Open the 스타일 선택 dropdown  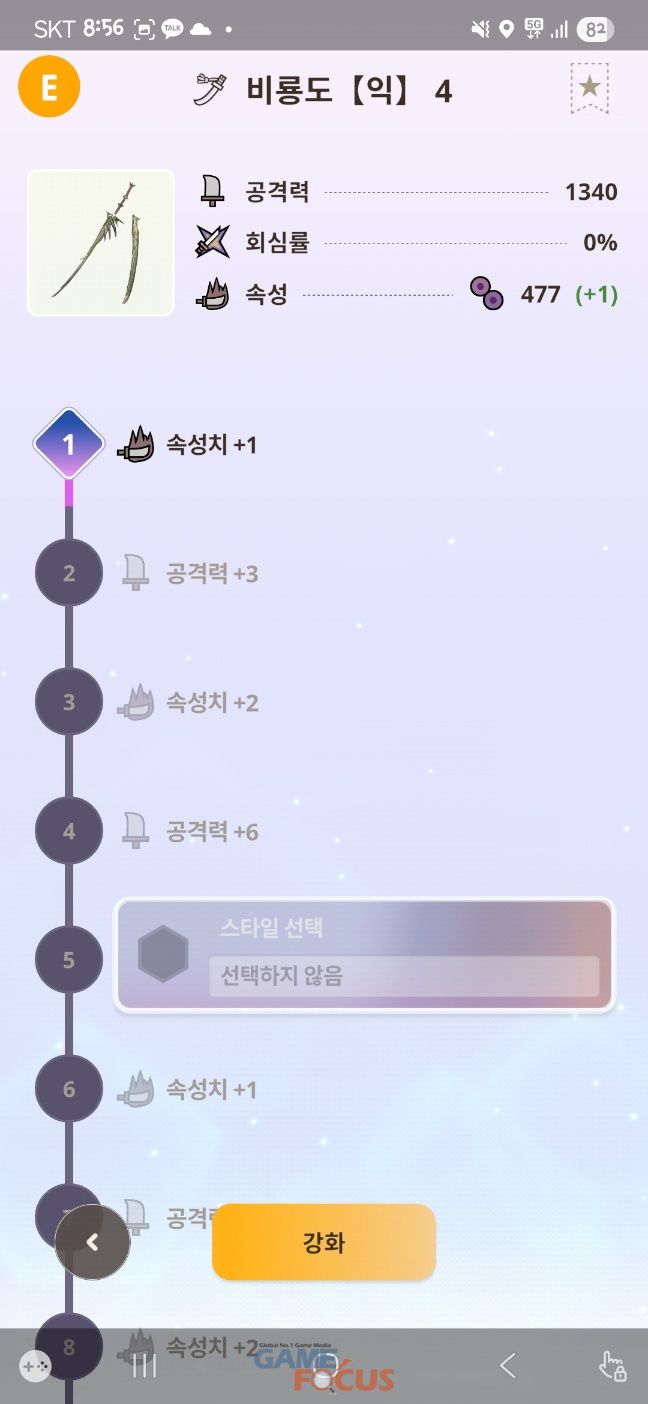[x=404, y=976]
